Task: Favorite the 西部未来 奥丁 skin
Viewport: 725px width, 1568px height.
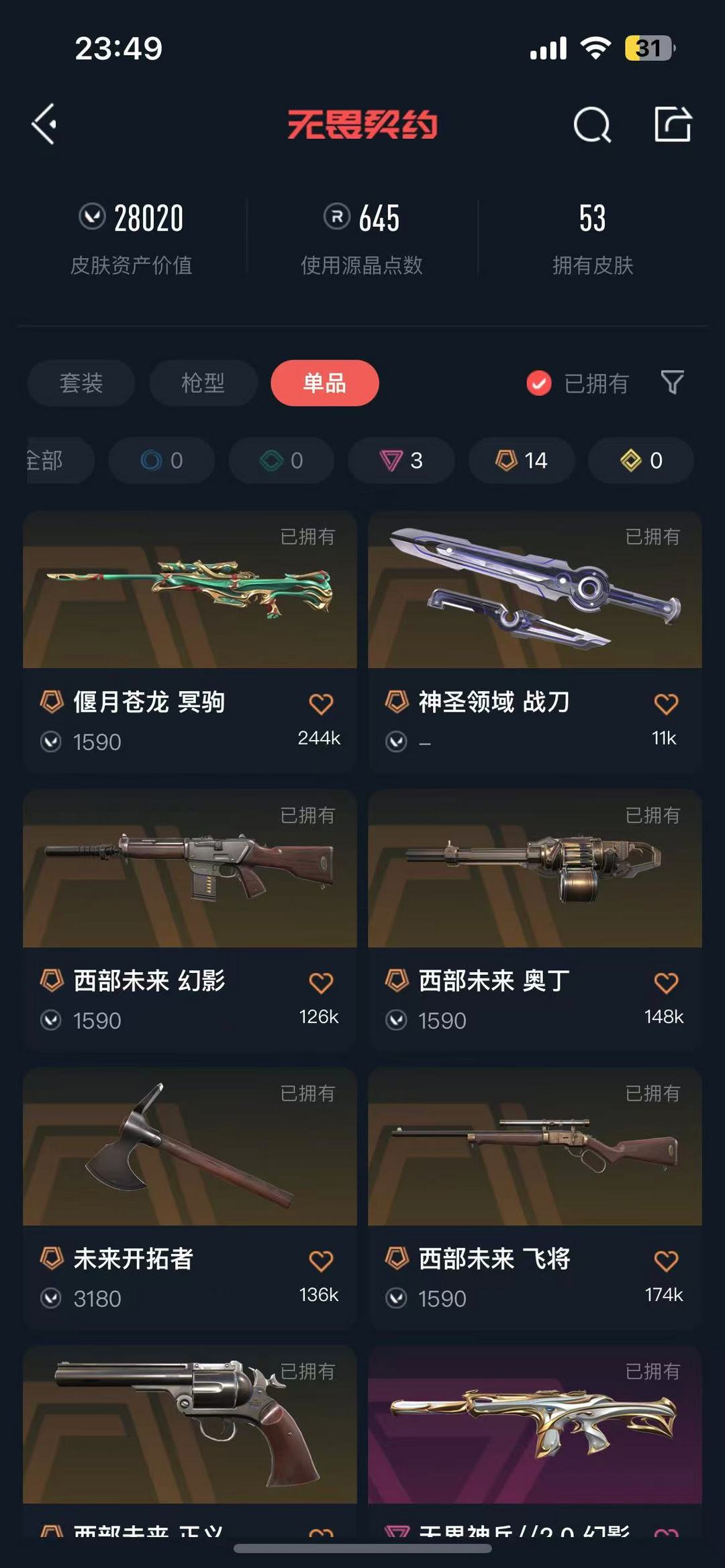Action: pyautogui.click(x=666, y=983)
